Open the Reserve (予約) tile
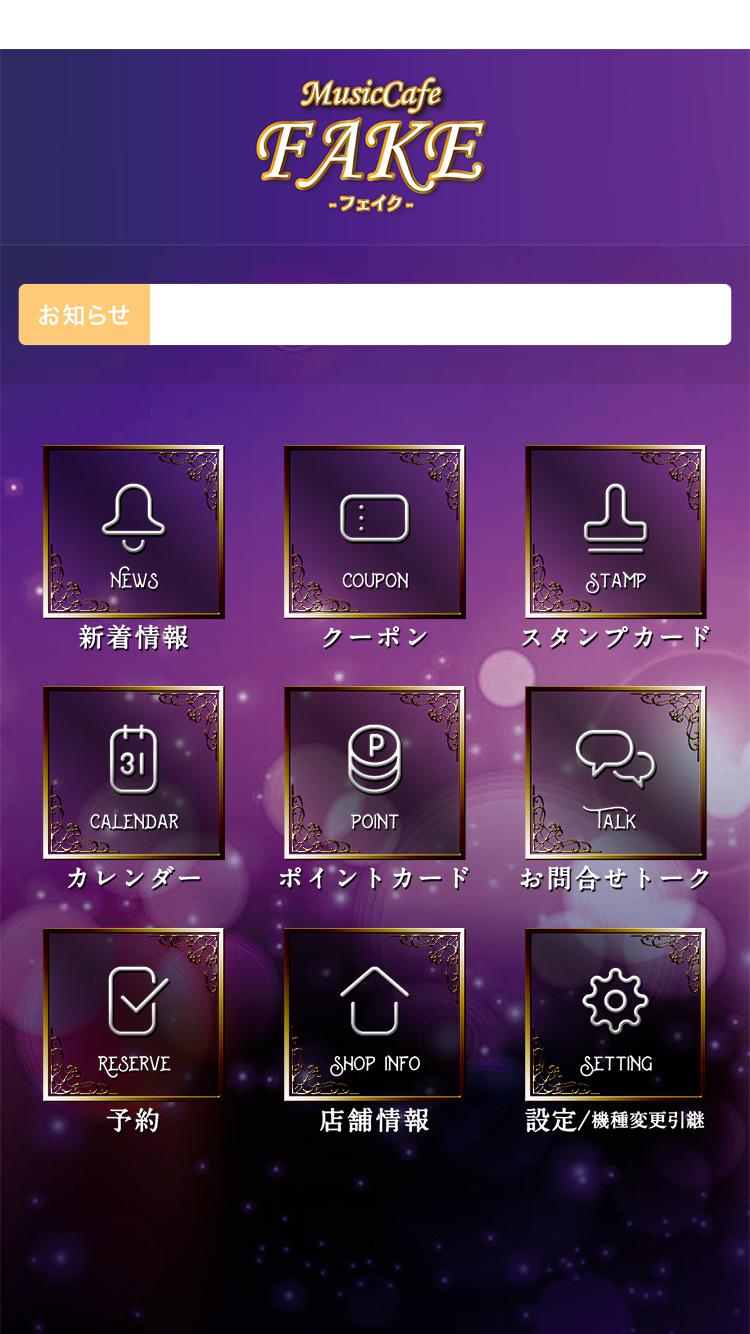This screenshot has height=1334, width=750. click(133, 1014)
